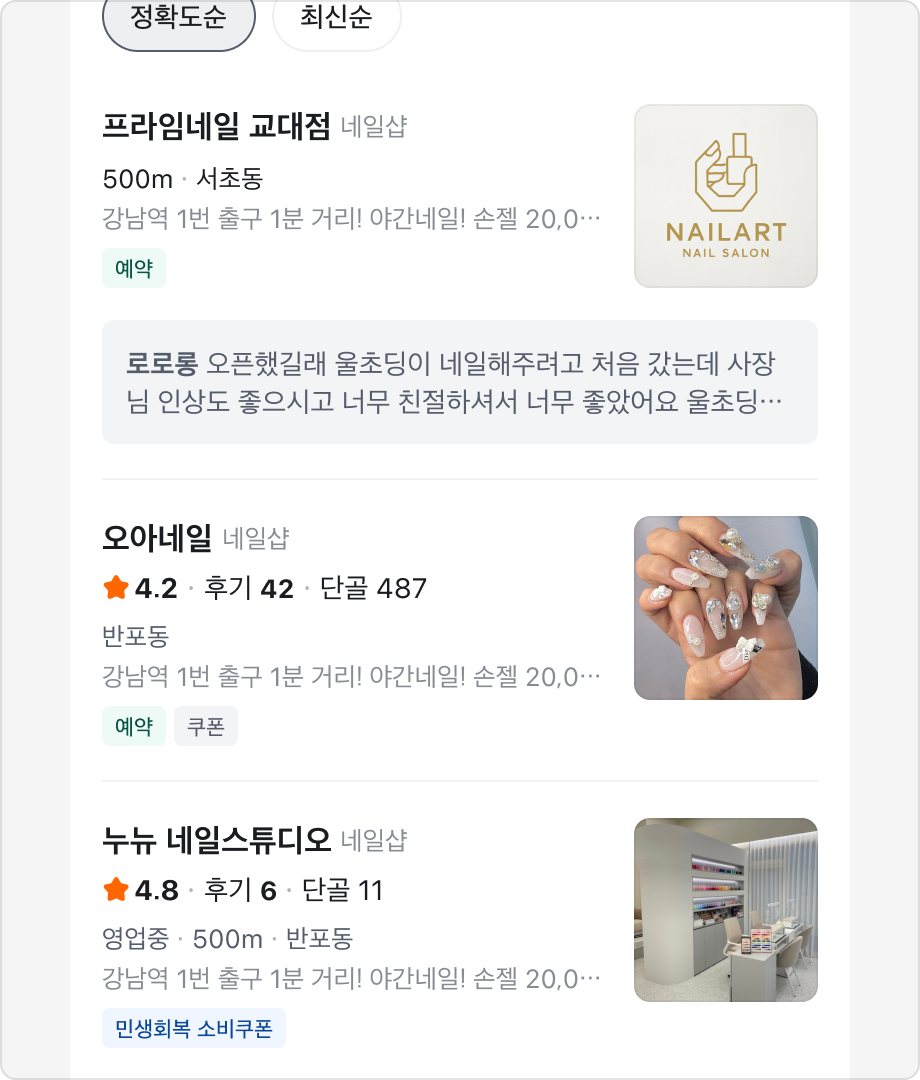Click the 예약 badge on 프라임네일 교대점
The height and width of the screenshot is (1080, 920).
point(133,269)
